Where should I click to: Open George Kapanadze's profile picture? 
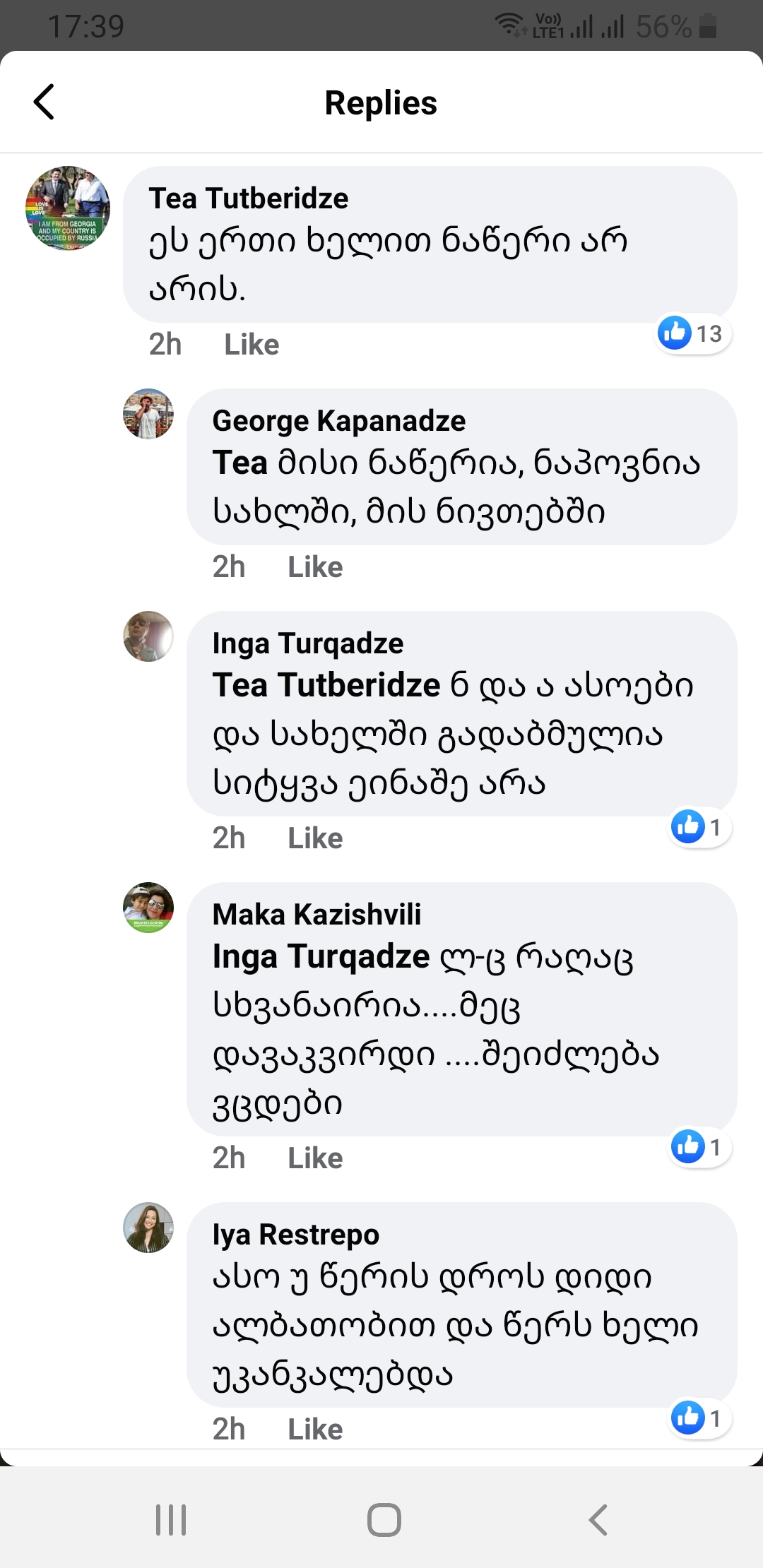pos(148,414)
